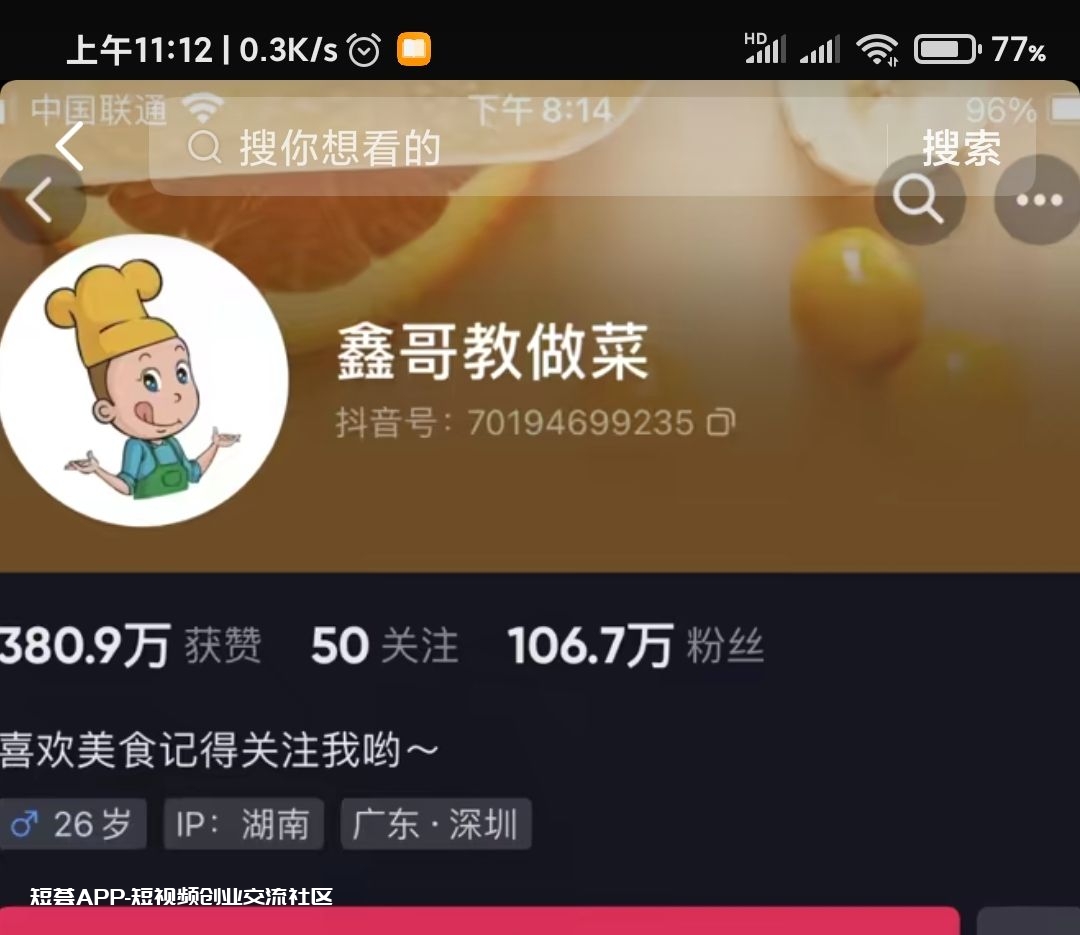The width and height of the screenshot is (1080, 935).
Task: Tap the 搜索 button
Action: (x=960, y=149)
